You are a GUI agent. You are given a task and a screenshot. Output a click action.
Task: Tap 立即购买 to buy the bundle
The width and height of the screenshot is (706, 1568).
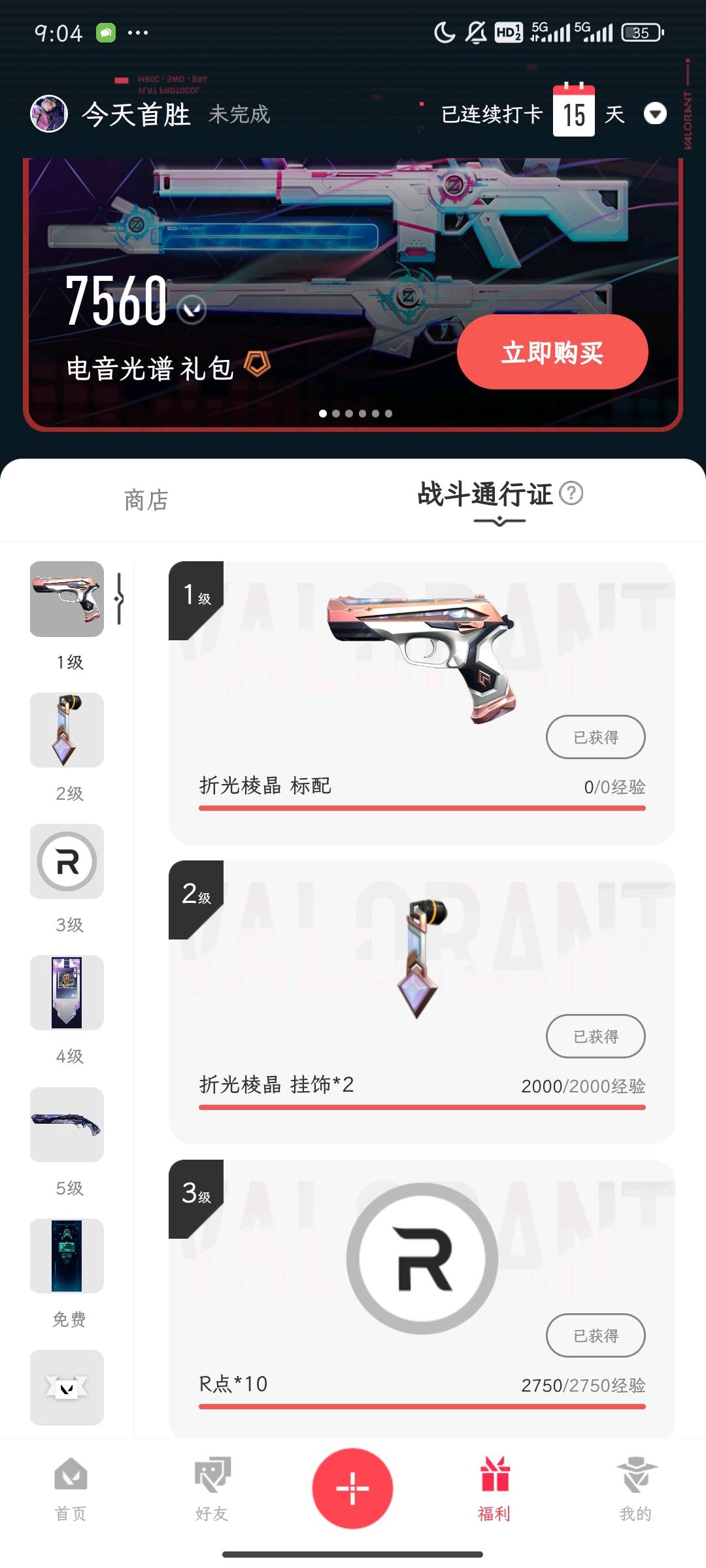coord(552,352)
